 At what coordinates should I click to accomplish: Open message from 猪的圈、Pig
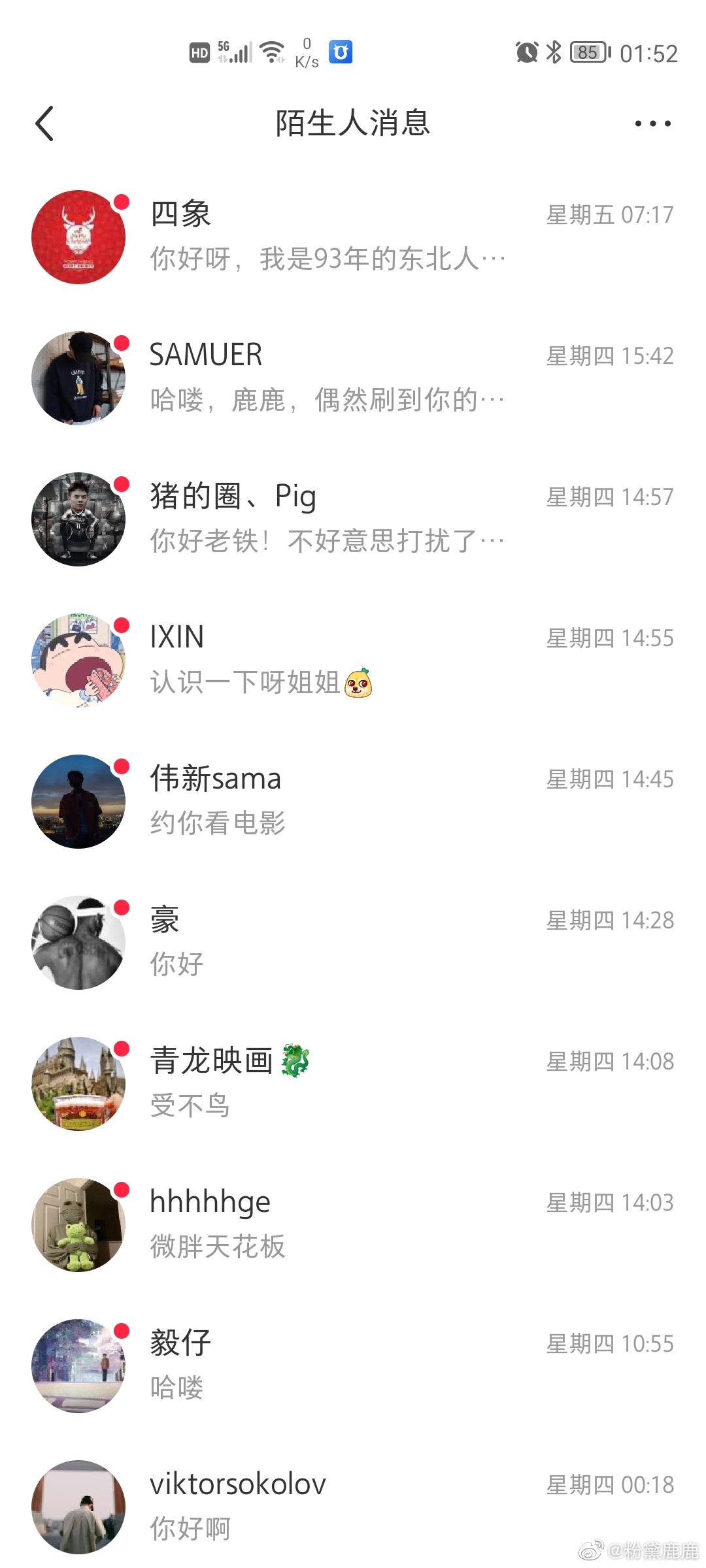(353, 519)
